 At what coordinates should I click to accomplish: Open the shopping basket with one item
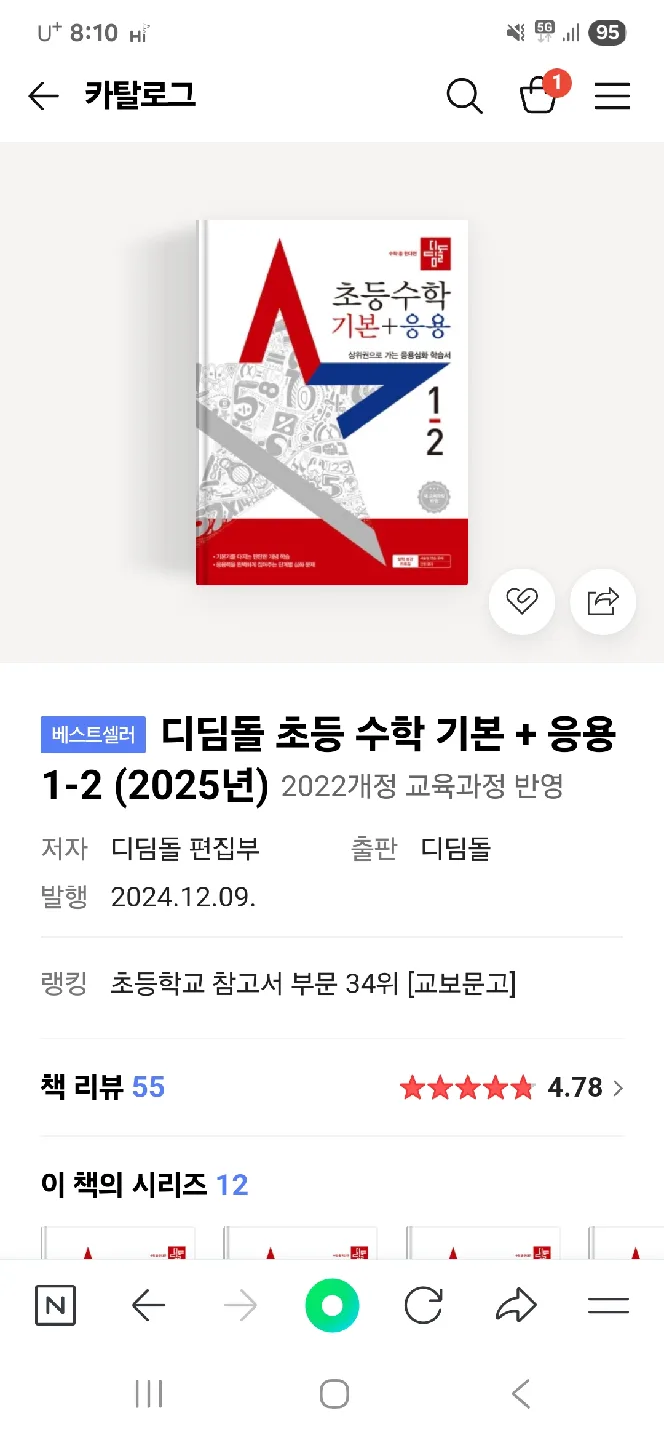pyautogui.click(x=539, y=95)
